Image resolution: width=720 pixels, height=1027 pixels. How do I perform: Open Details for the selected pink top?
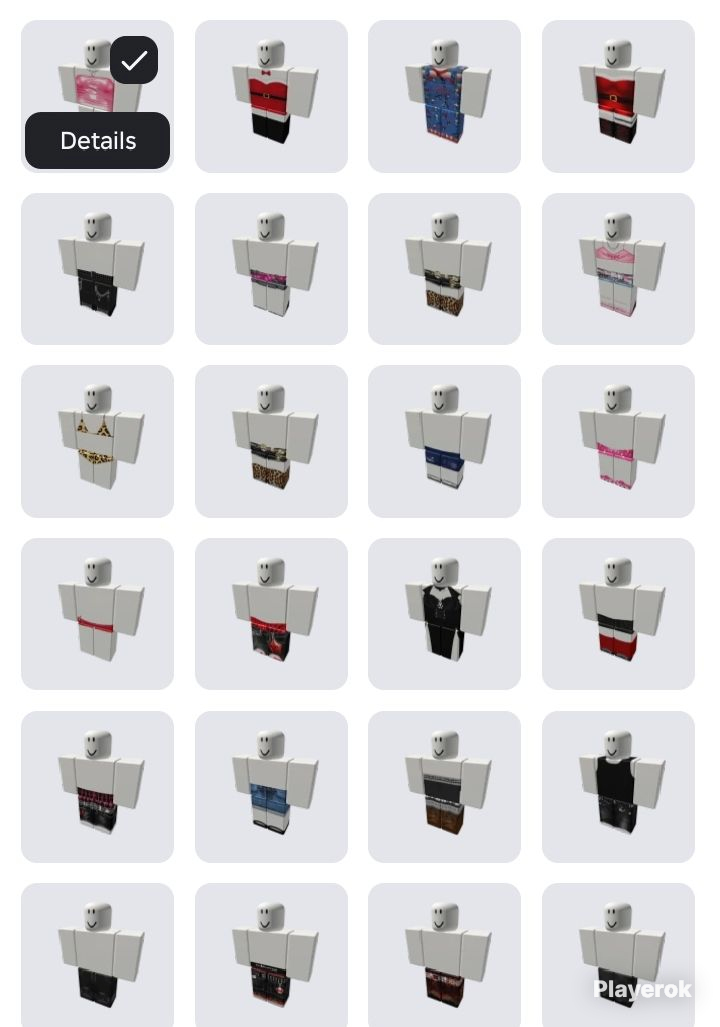(x=97, y=141)
